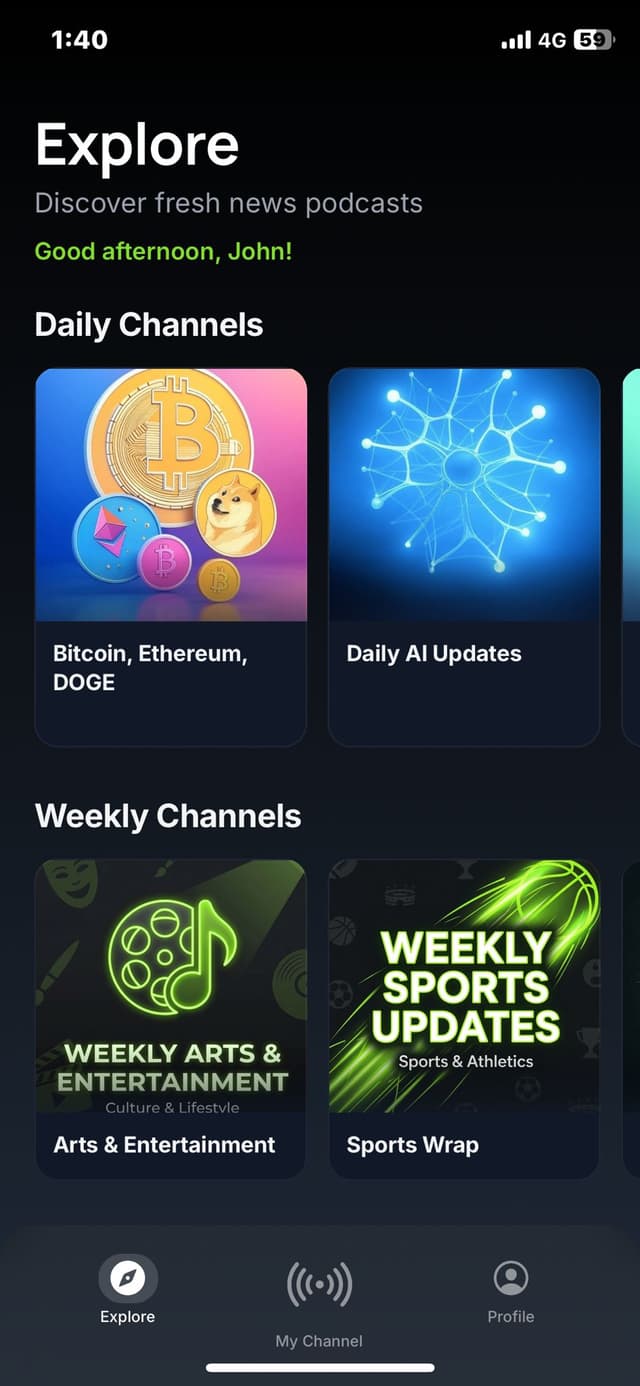Open the Arts & Entertainment weekly channel
The image size is (640, 1386).
[x=170, y=1018]
